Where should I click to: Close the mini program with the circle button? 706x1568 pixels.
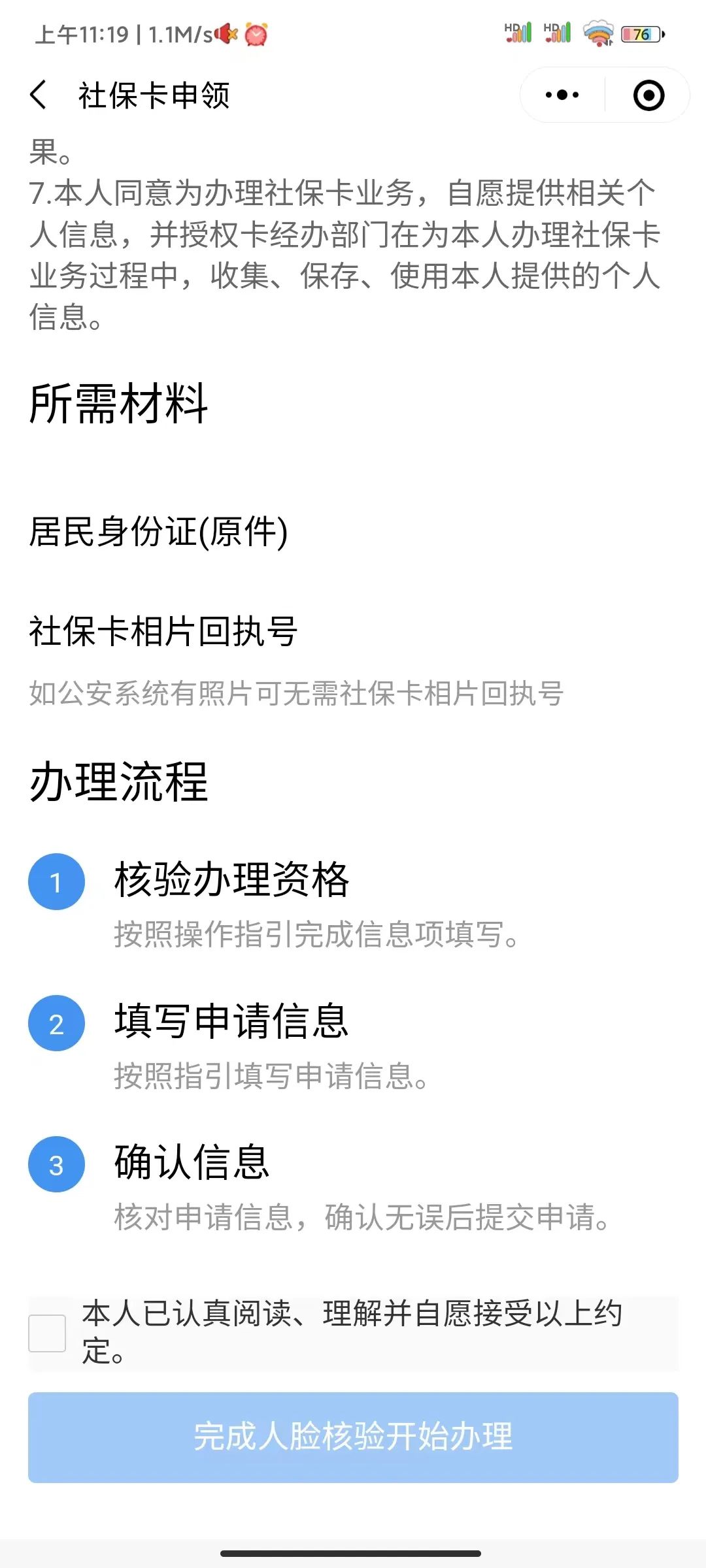pyautogui.click(x=648, y=95)
